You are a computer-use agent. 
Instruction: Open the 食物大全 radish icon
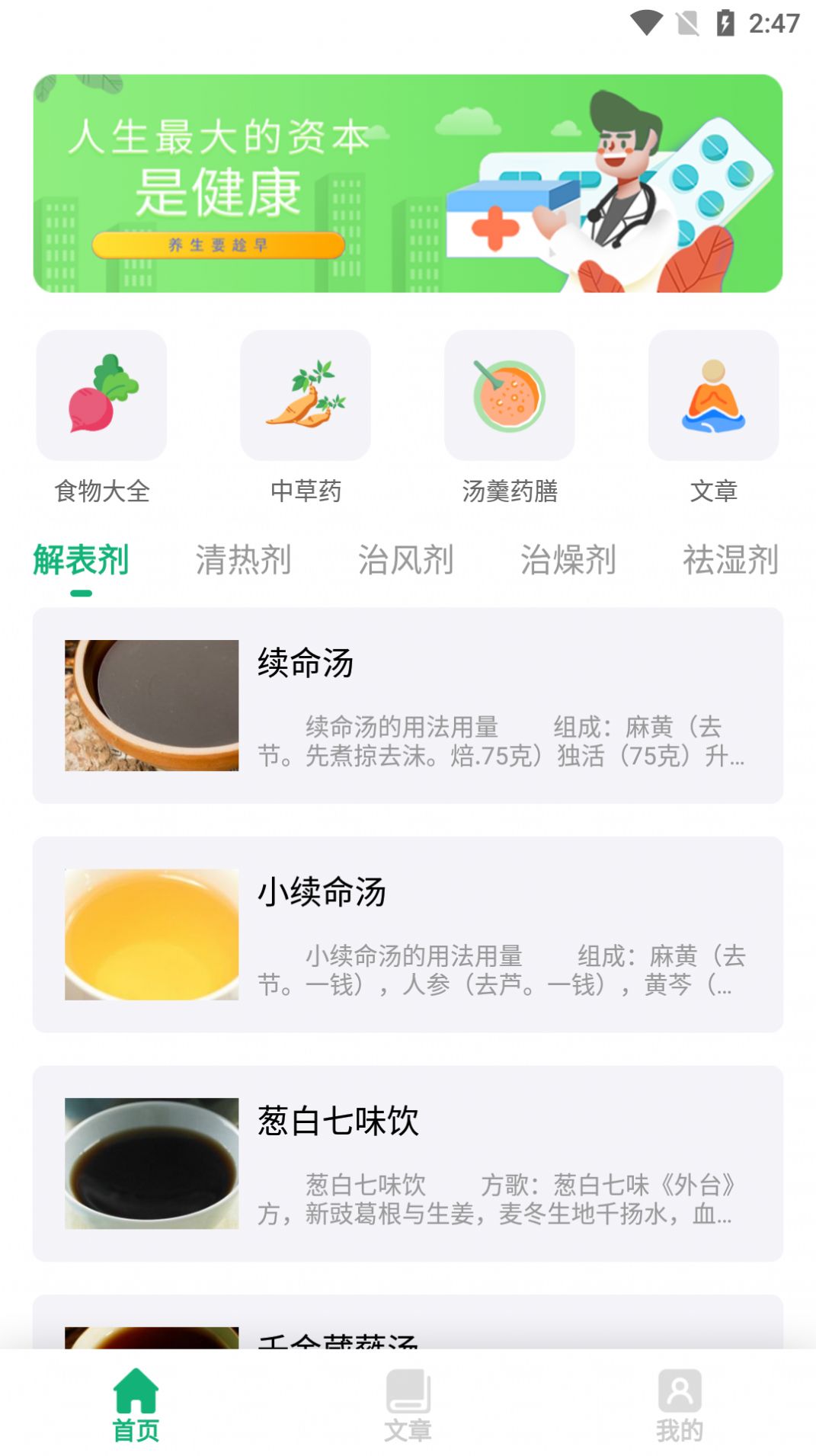click(x=103, y=395)
